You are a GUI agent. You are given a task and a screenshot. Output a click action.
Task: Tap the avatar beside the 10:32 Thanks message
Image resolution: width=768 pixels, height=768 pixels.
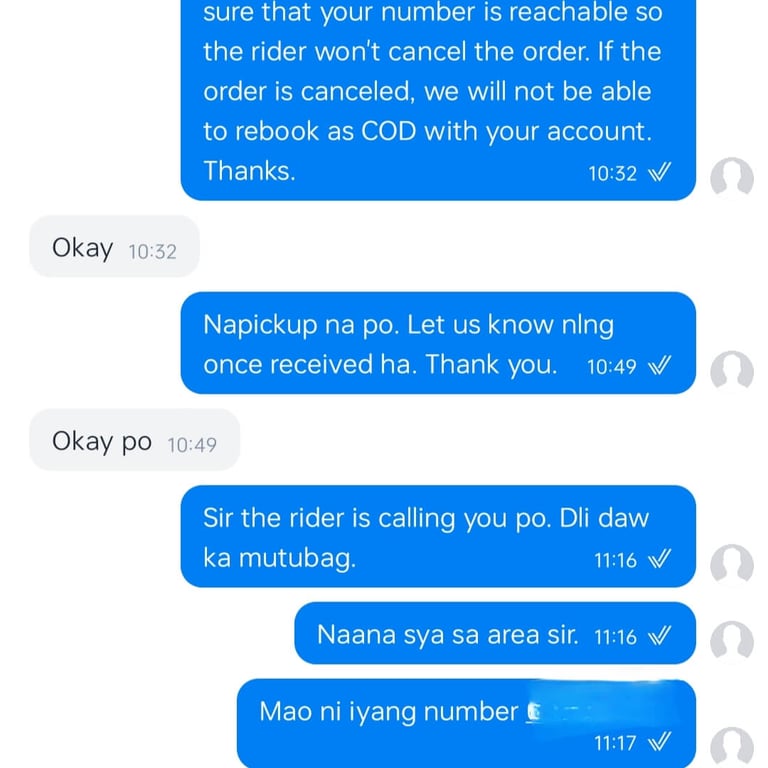[x=732, y=176]
